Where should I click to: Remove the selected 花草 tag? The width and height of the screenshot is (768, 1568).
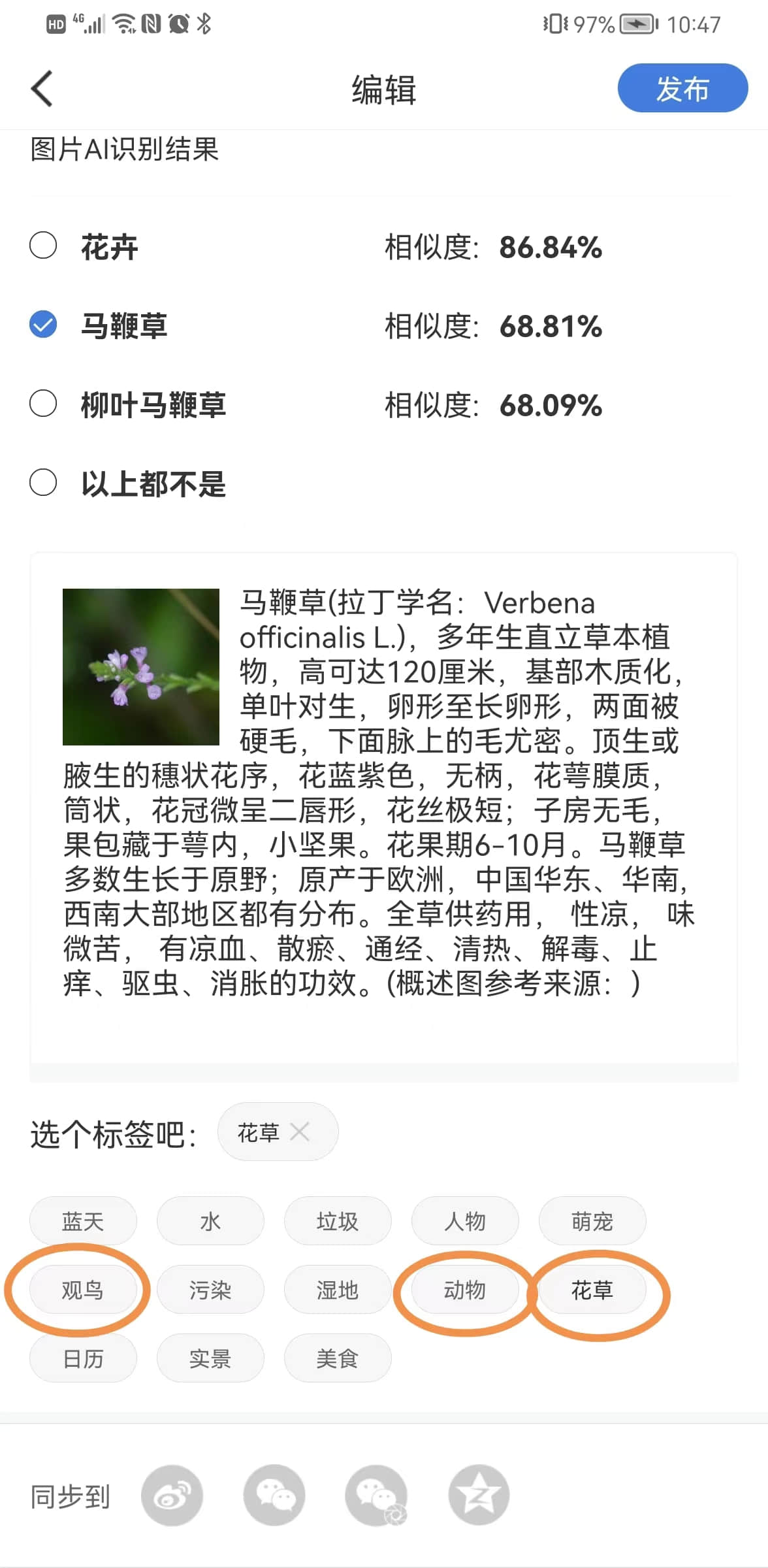click(300, 1132)
